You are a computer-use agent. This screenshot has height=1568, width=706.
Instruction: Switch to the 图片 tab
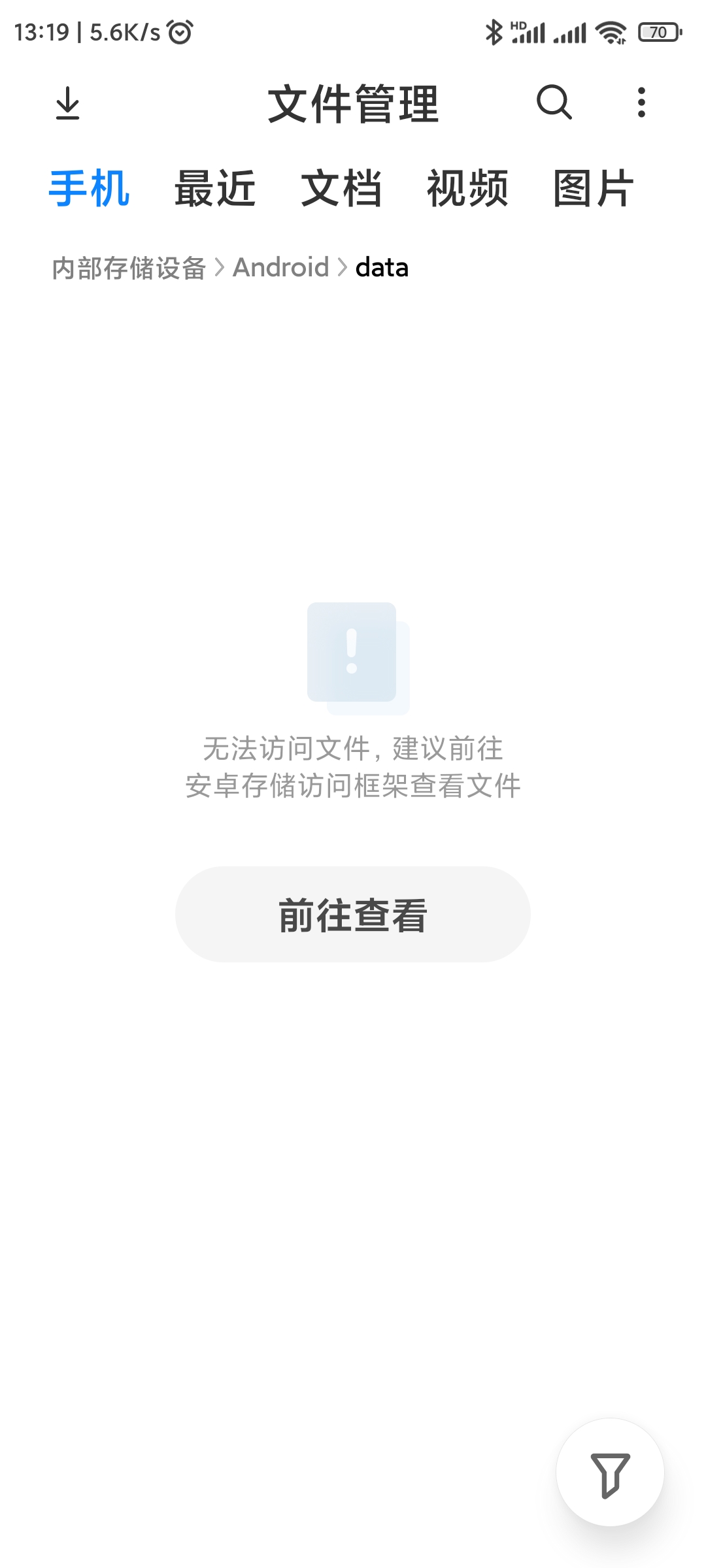pos(594,189)
